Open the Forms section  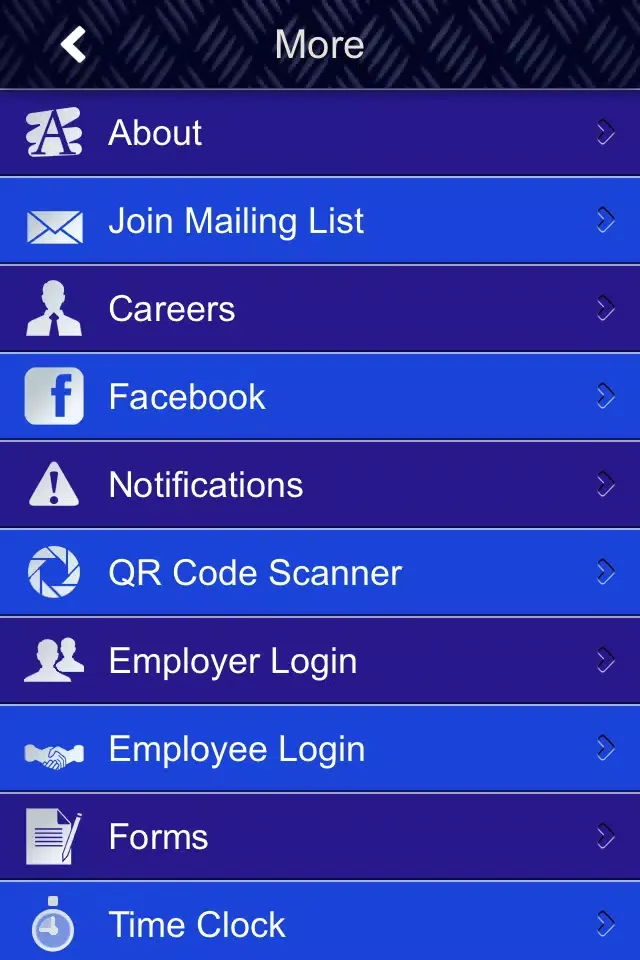click(x=320, y=837)
